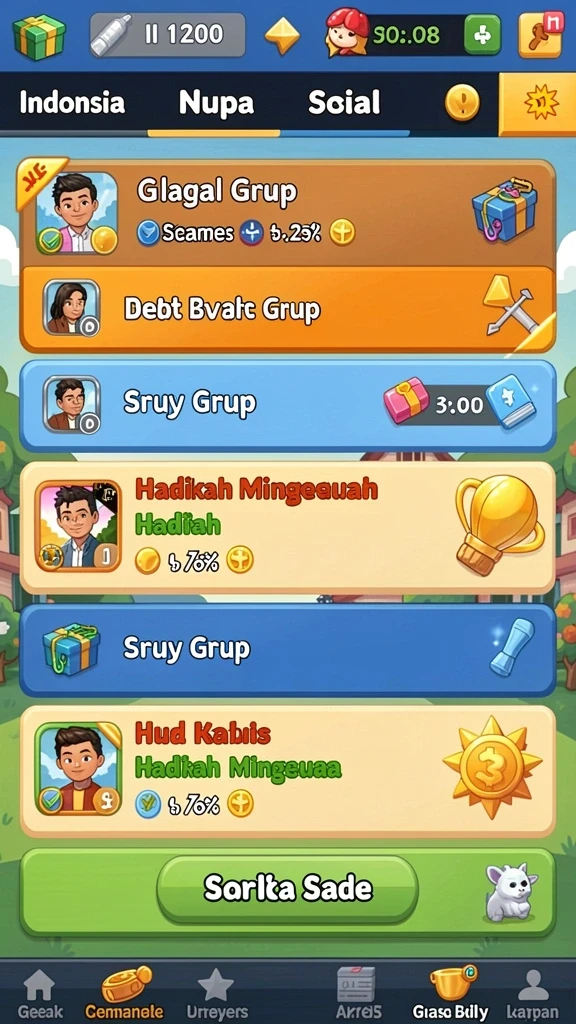Open the gift box icon in top bar

pyautogui.click(x=39, y=36)
